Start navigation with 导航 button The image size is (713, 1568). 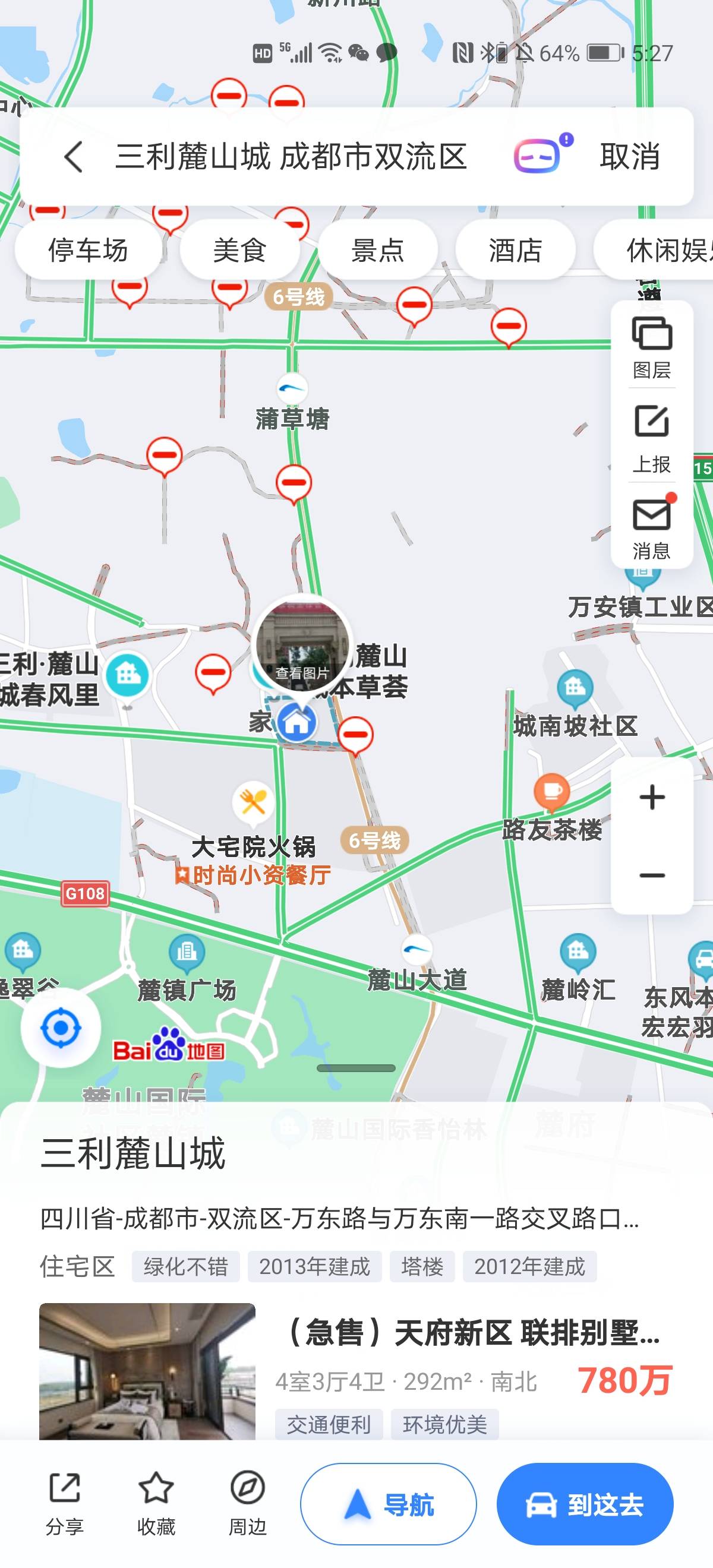click(x=389, y=1504)
